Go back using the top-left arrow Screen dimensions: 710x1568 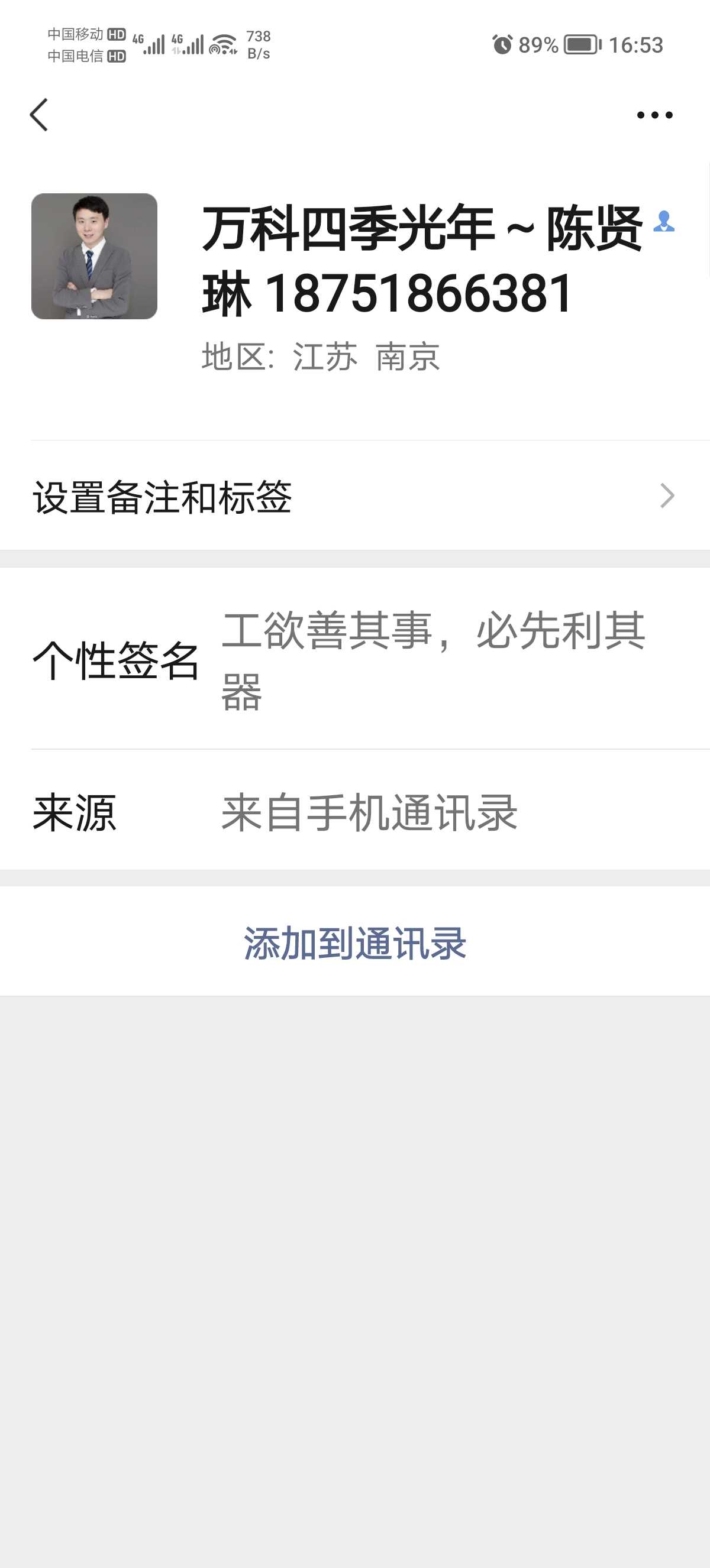coord(39,115)
